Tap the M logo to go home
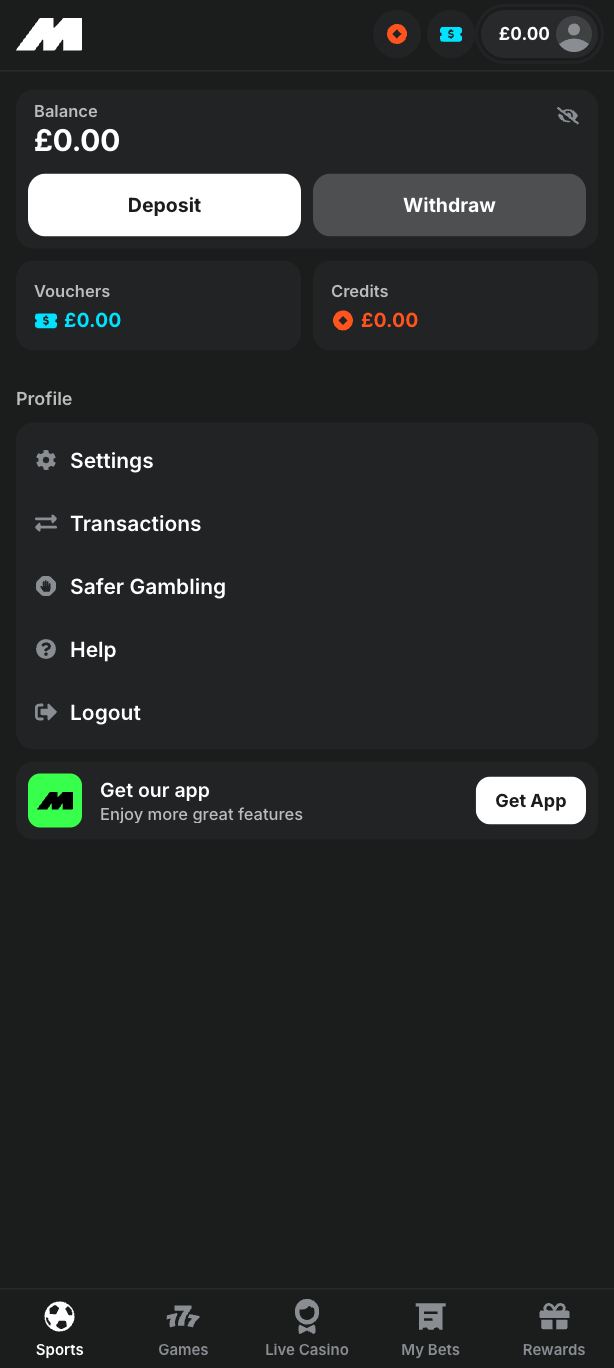 click(x=49, y=35)
